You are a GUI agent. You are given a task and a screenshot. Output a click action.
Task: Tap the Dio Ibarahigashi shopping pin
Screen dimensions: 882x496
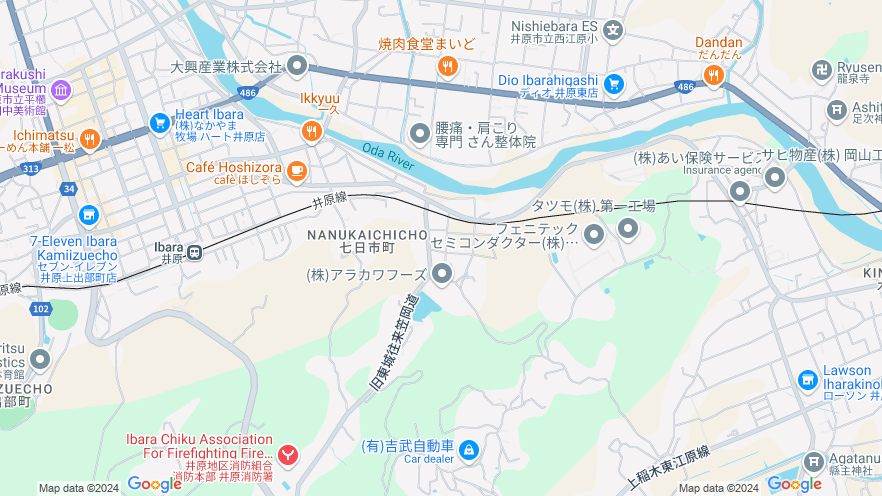coord(613,83)
